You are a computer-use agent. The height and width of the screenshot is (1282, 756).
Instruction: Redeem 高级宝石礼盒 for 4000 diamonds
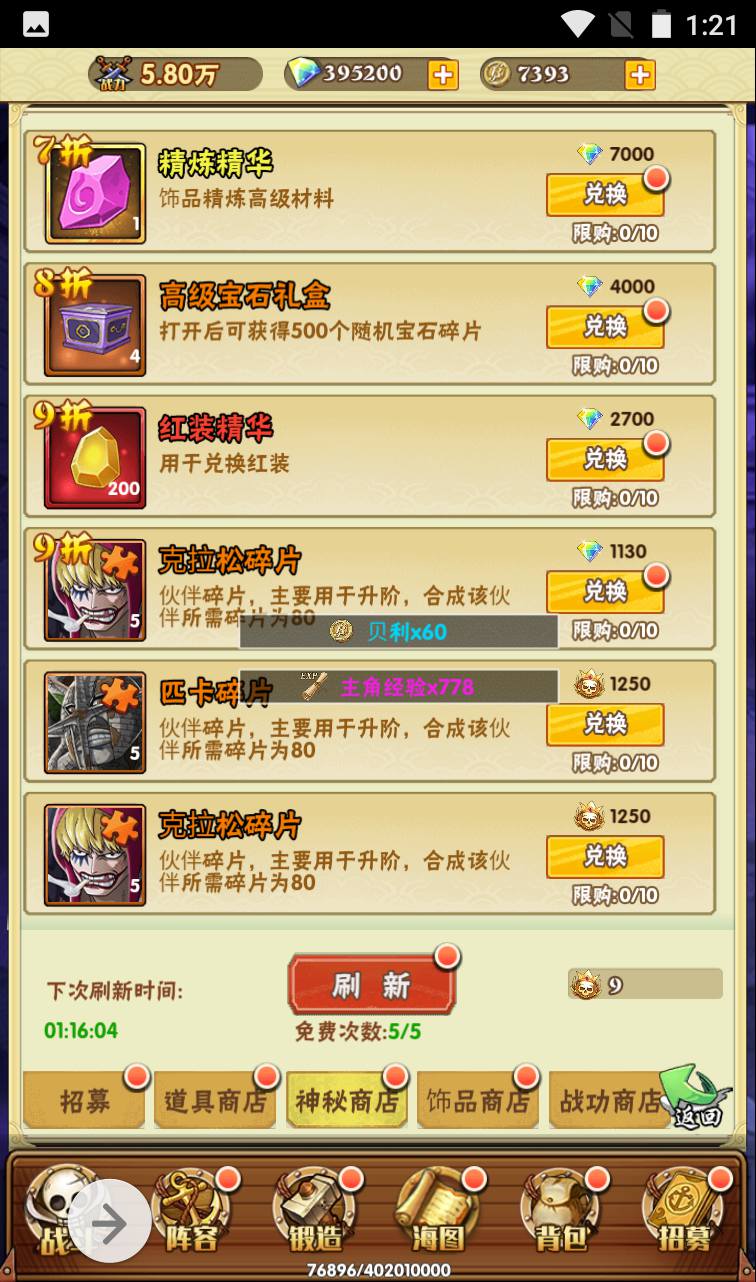pos(604,327)
